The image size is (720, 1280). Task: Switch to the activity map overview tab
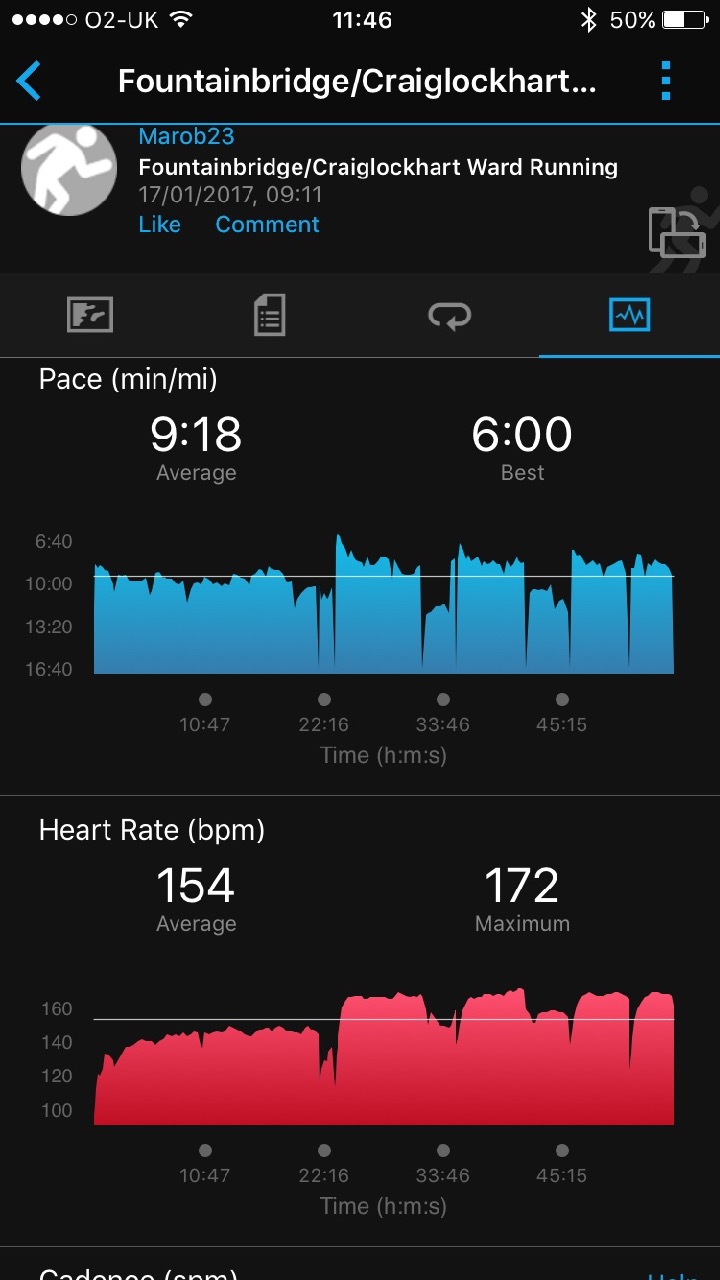click(x=90, y=316)
